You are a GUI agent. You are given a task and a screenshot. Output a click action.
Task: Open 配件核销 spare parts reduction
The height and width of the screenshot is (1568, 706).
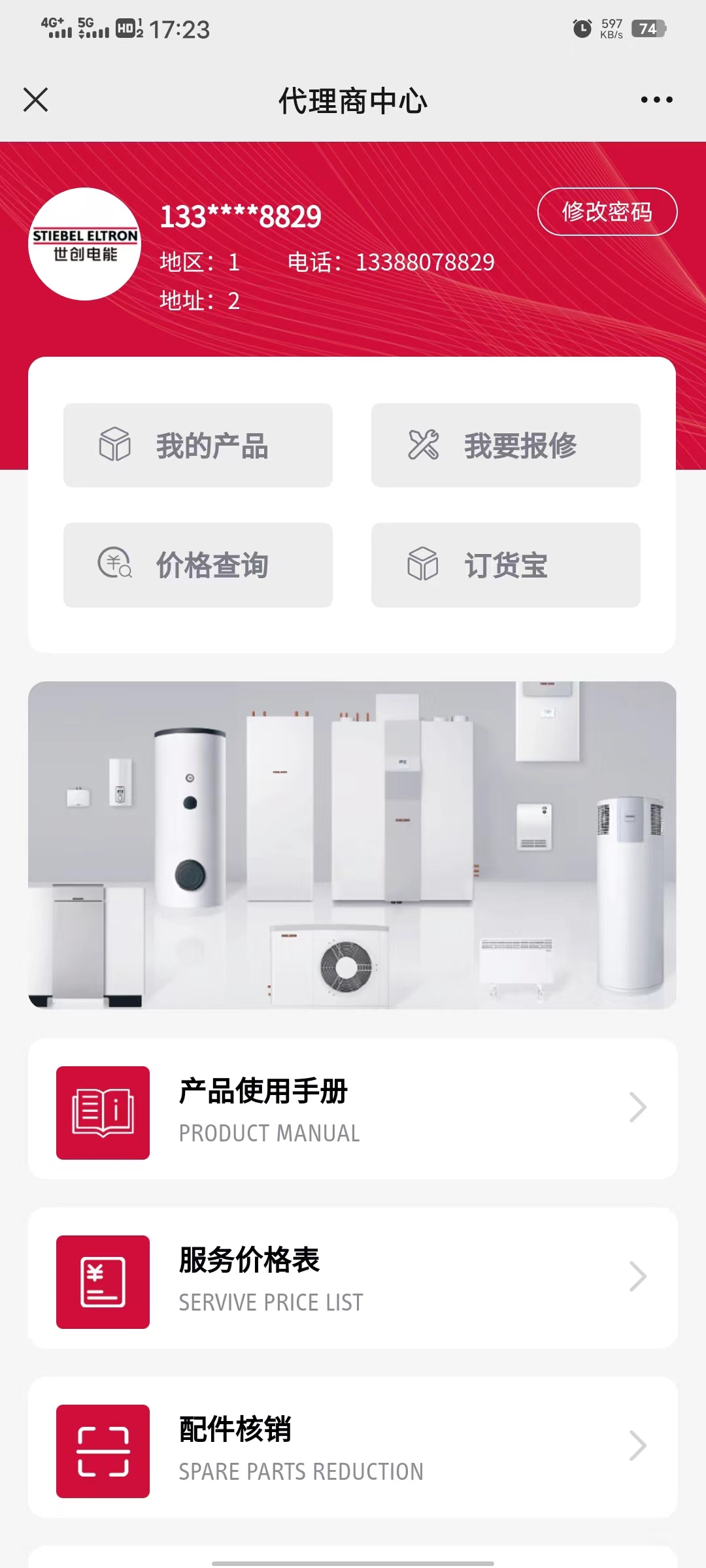(352, 1447)
